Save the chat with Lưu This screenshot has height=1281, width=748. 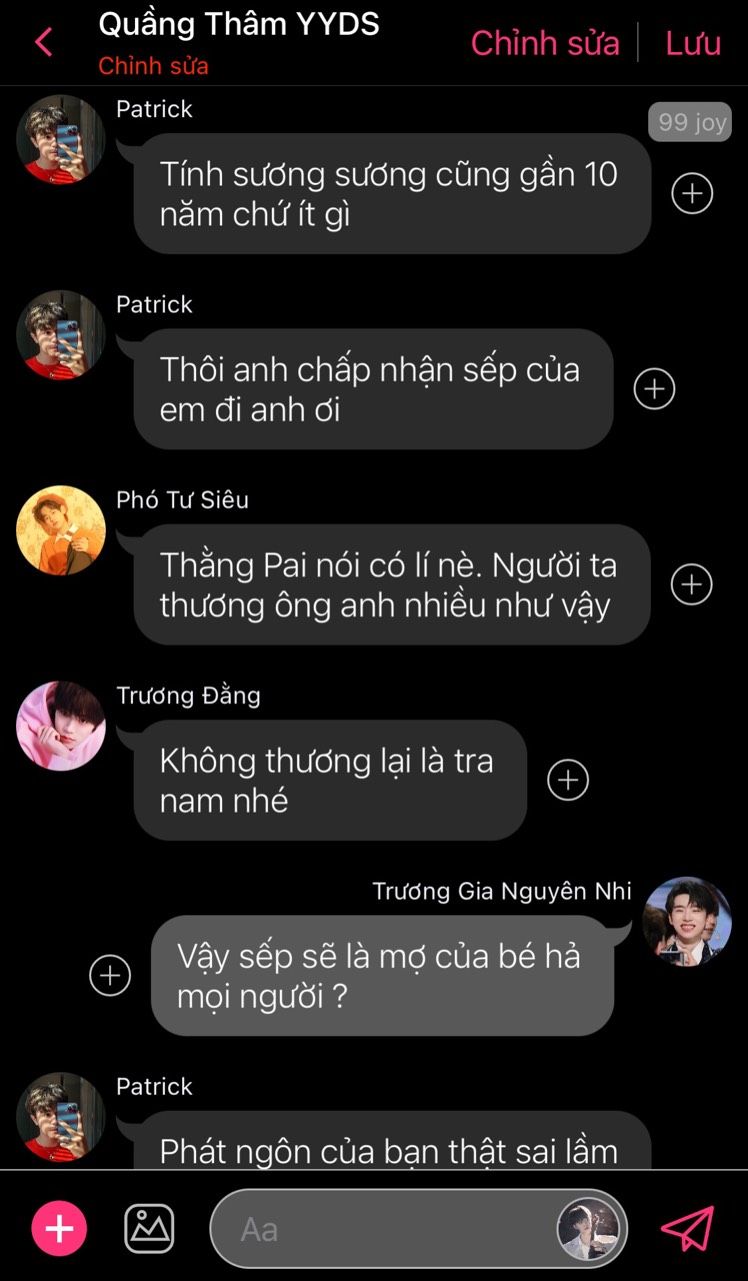tap(693, 43)
